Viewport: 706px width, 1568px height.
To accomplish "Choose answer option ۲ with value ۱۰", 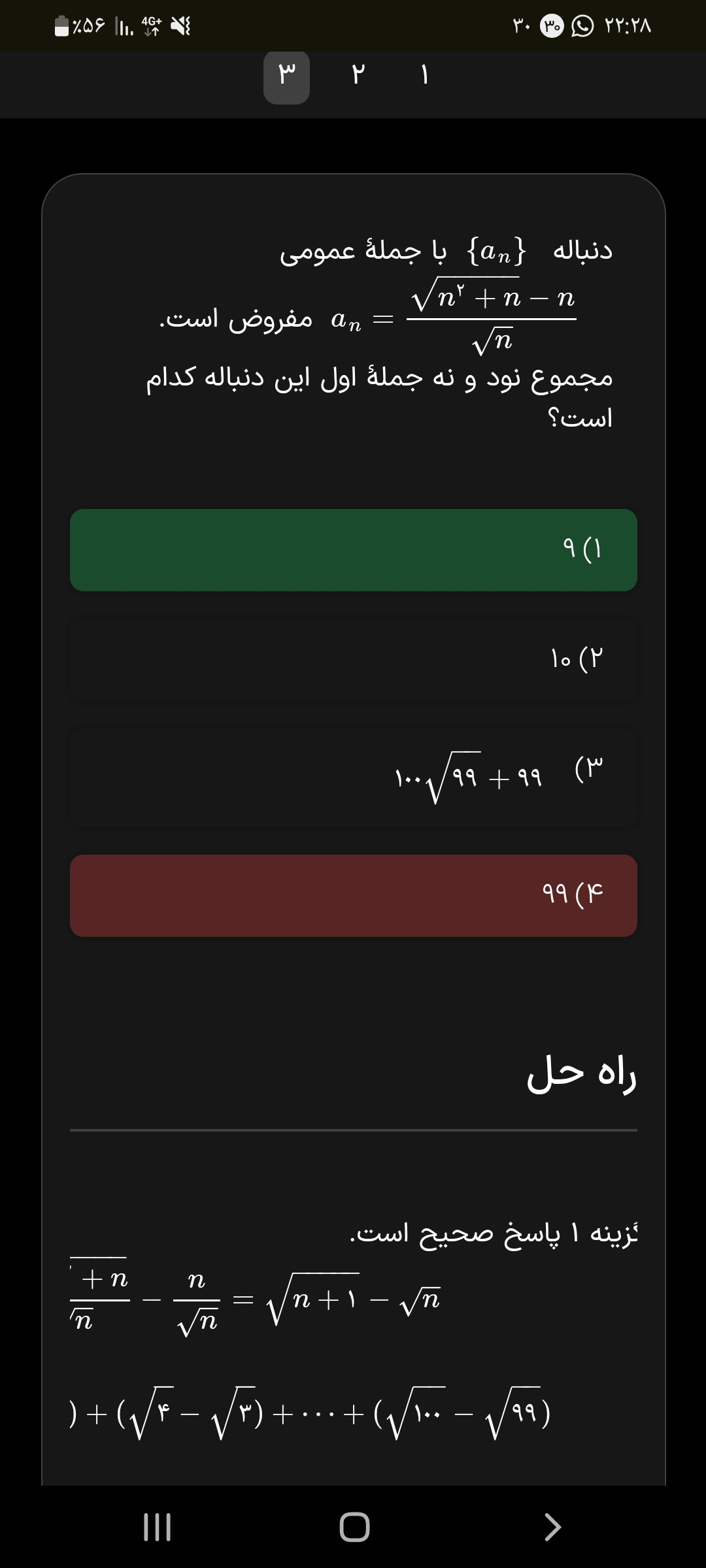I will click(353, 660).
